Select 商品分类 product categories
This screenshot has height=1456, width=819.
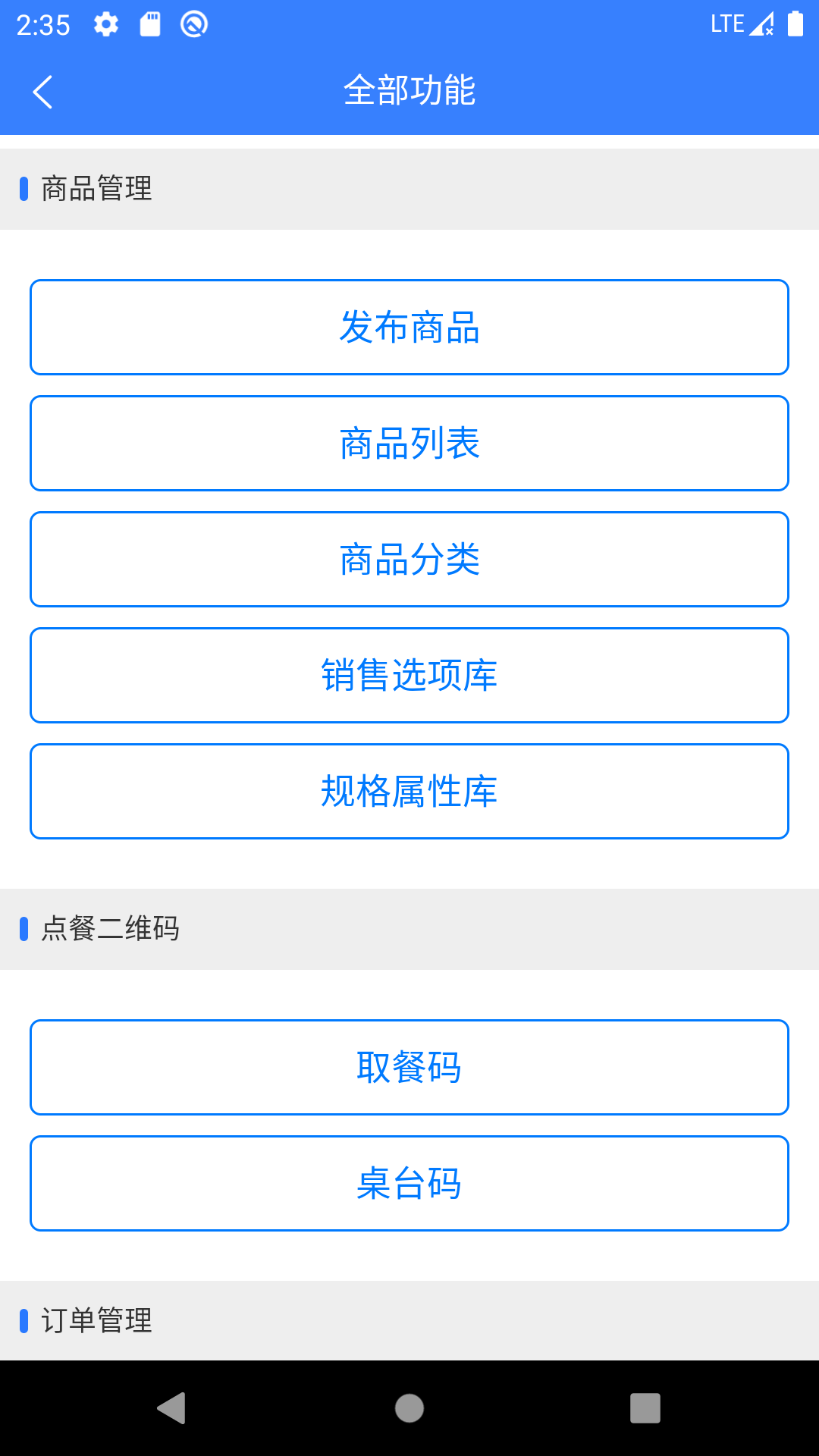click(x=409, y=559)
